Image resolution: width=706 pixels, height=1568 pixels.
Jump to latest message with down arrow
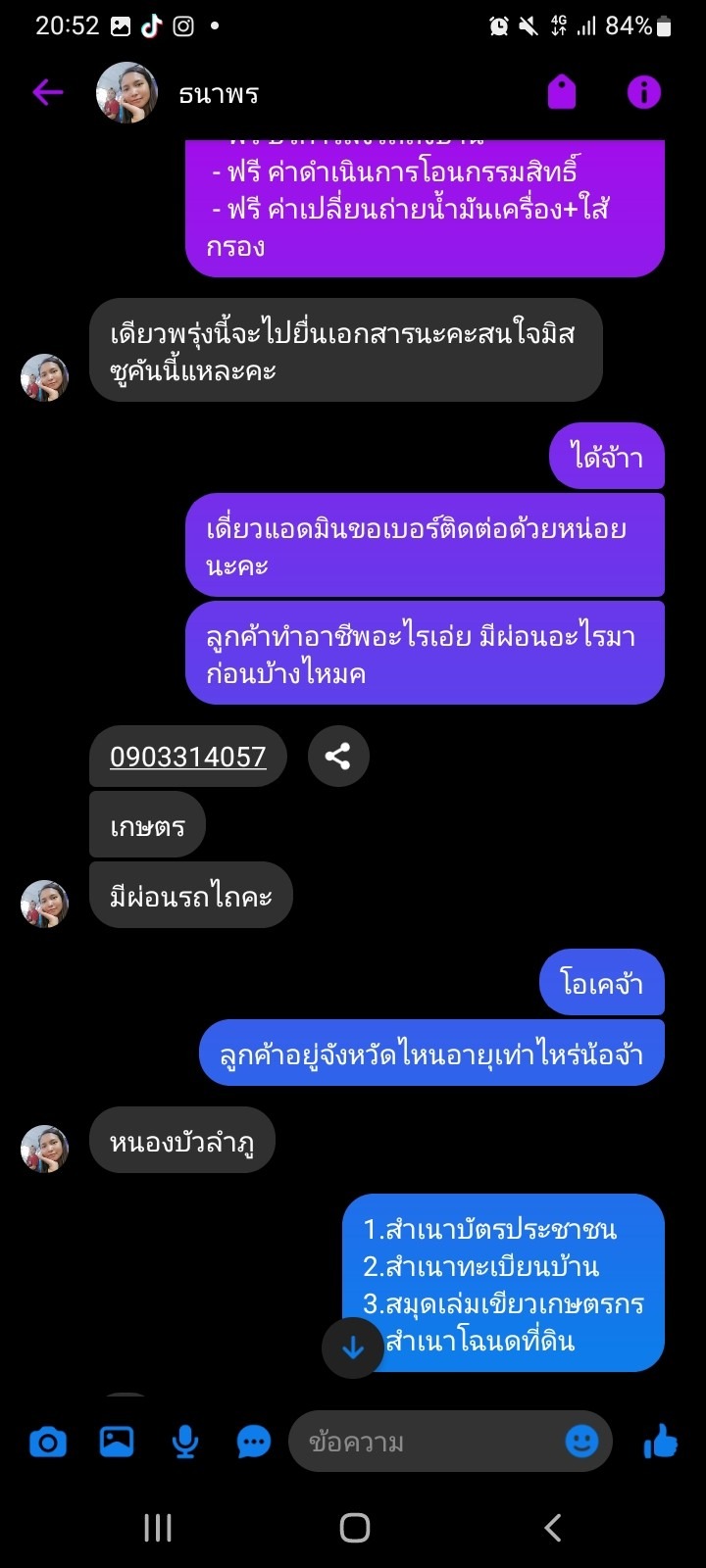pos(353,1348)
